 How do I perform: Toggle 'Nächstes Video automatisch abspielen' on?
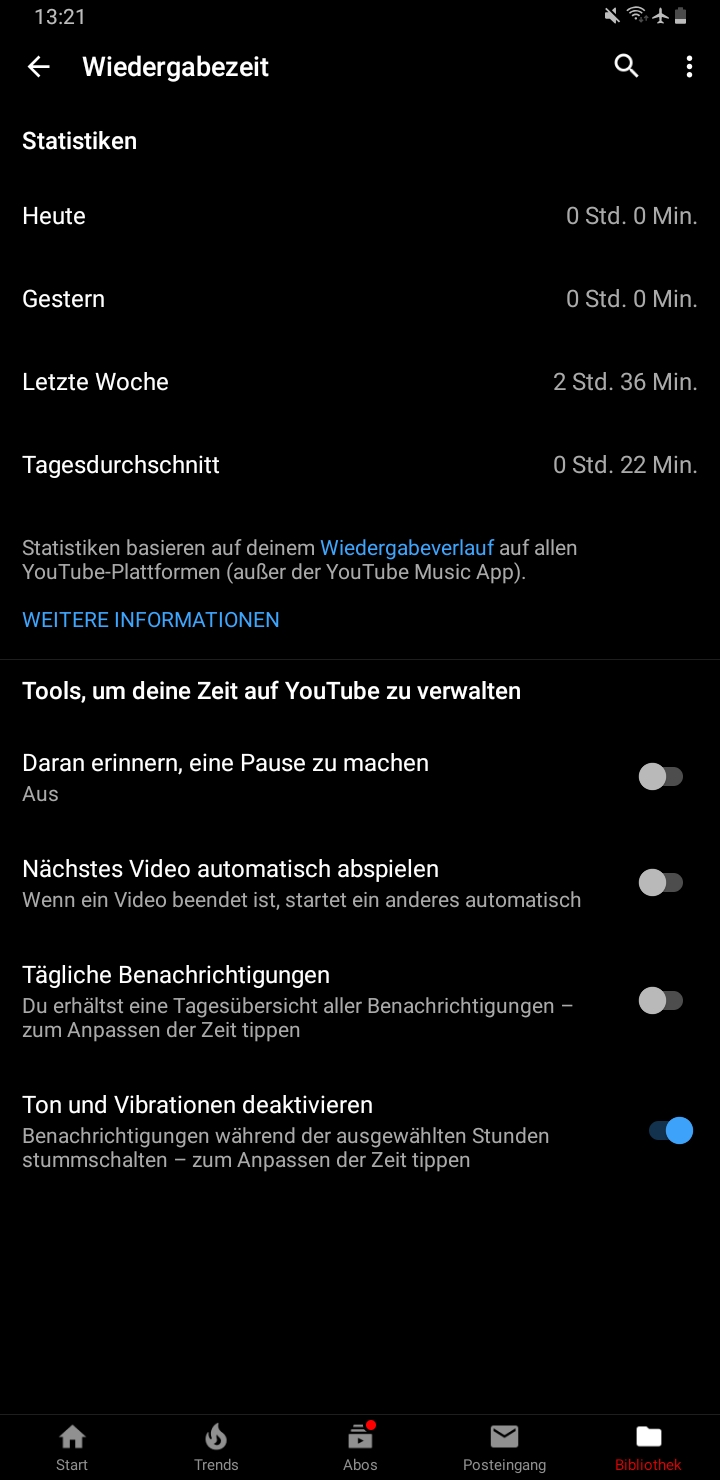661,882
